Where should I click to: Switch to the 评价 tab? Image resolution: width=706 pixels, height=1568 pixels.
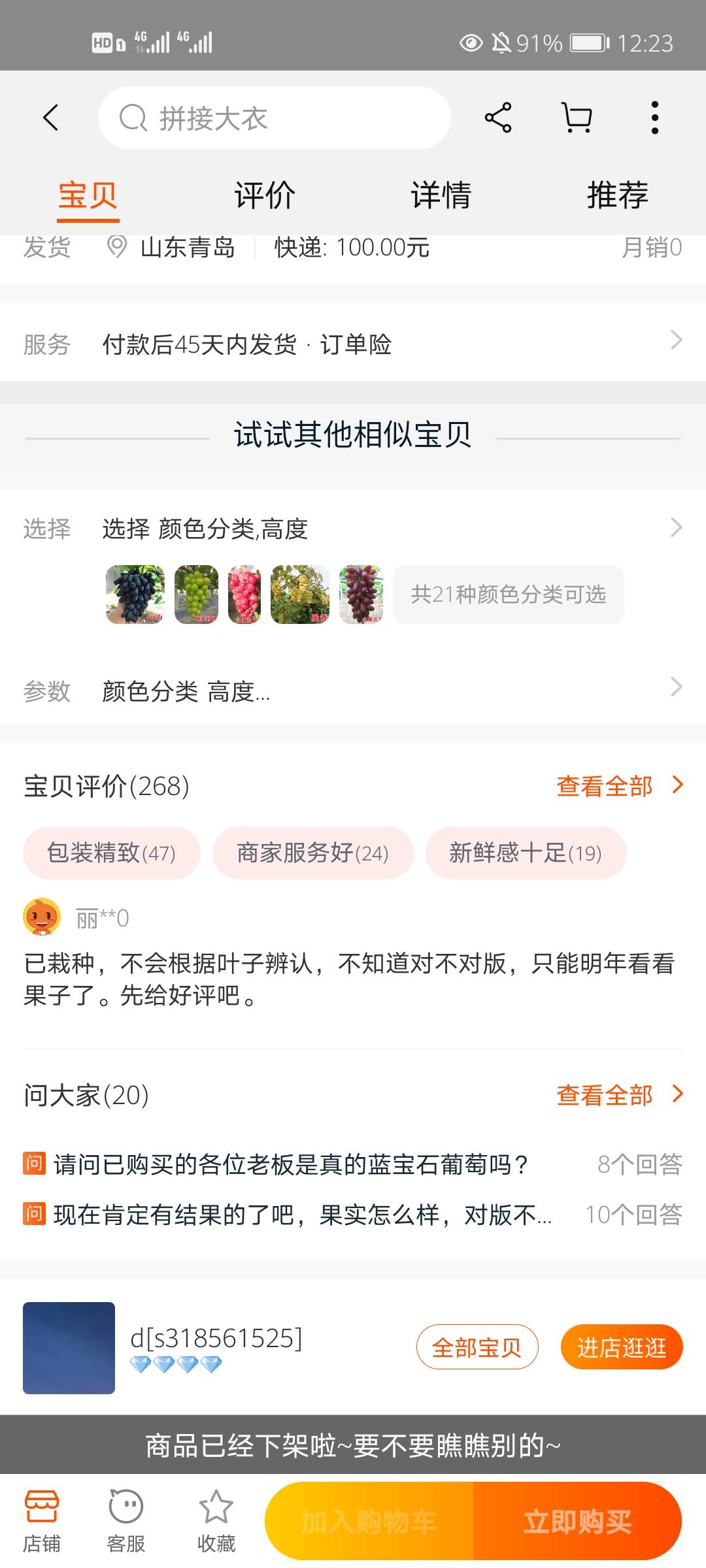tap(265, 195)
